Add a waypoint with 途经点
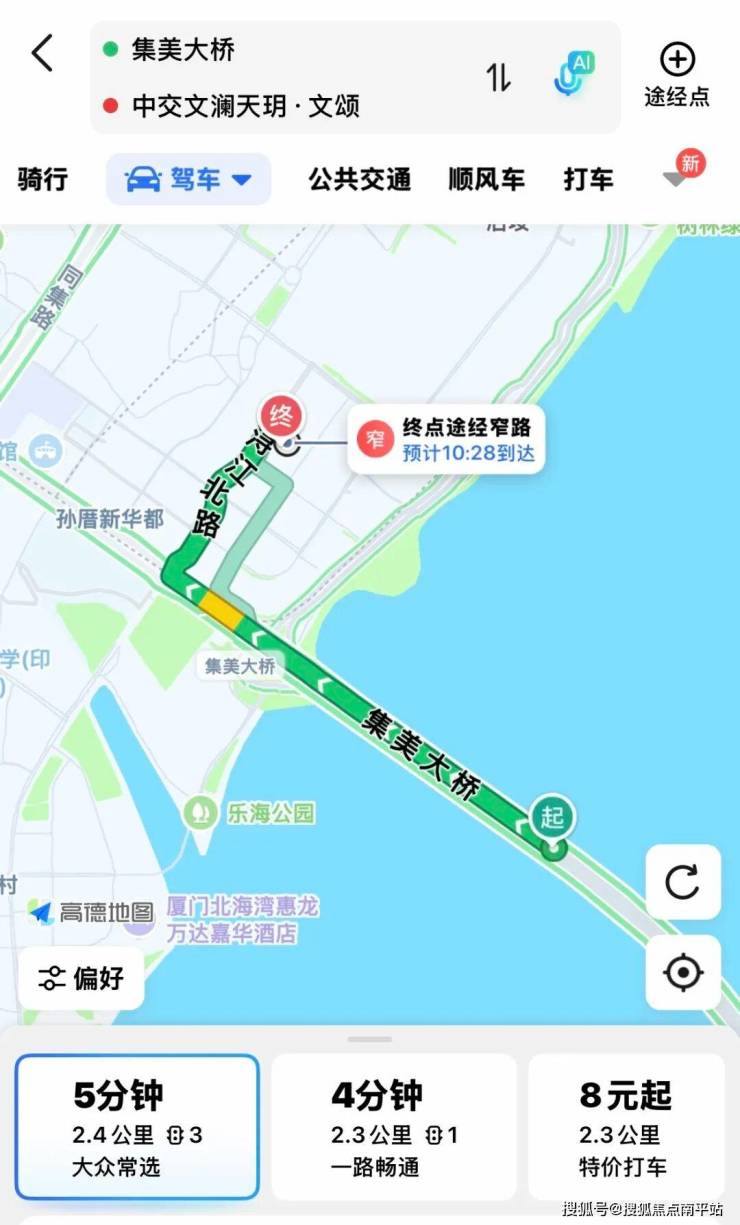The width and height of the screenshot is (740, 1225). (x=677, y=75)
